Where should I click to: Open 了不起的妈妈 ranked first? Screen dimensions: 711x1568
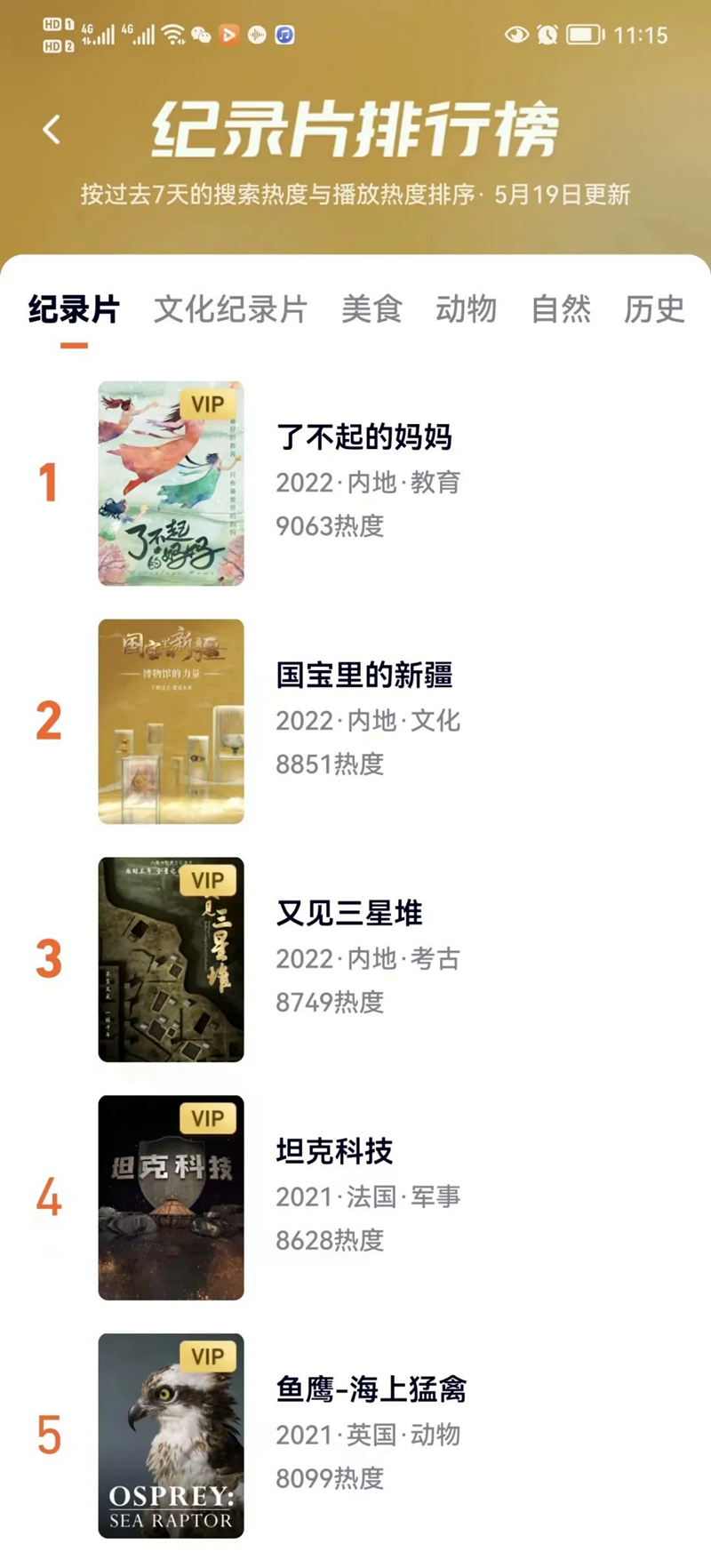[363, 437]
